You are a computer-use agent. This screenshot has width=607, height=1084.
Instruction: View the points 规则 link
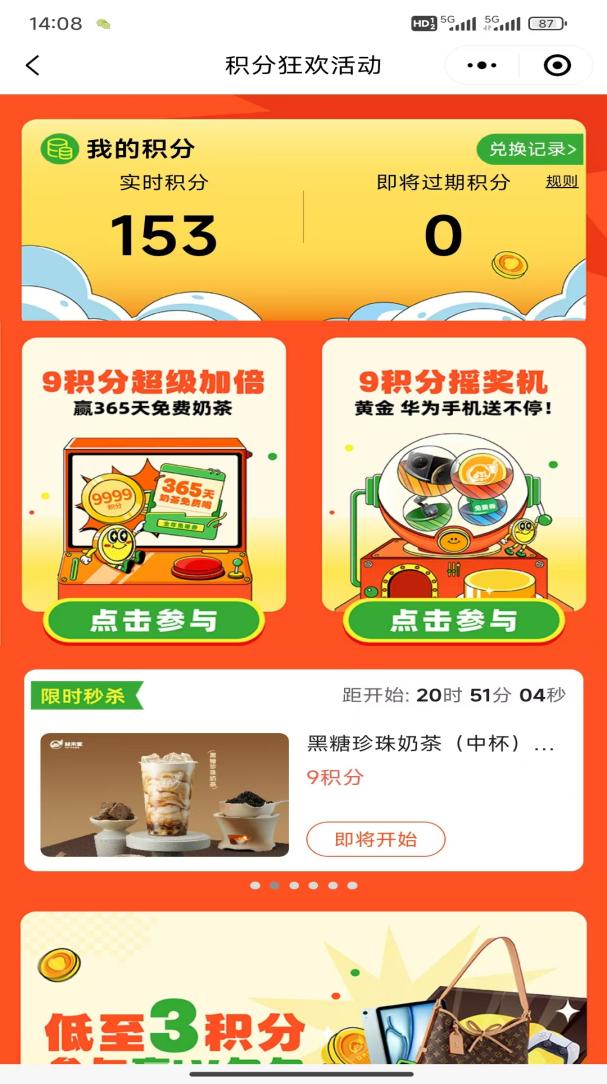click(561, 181)
